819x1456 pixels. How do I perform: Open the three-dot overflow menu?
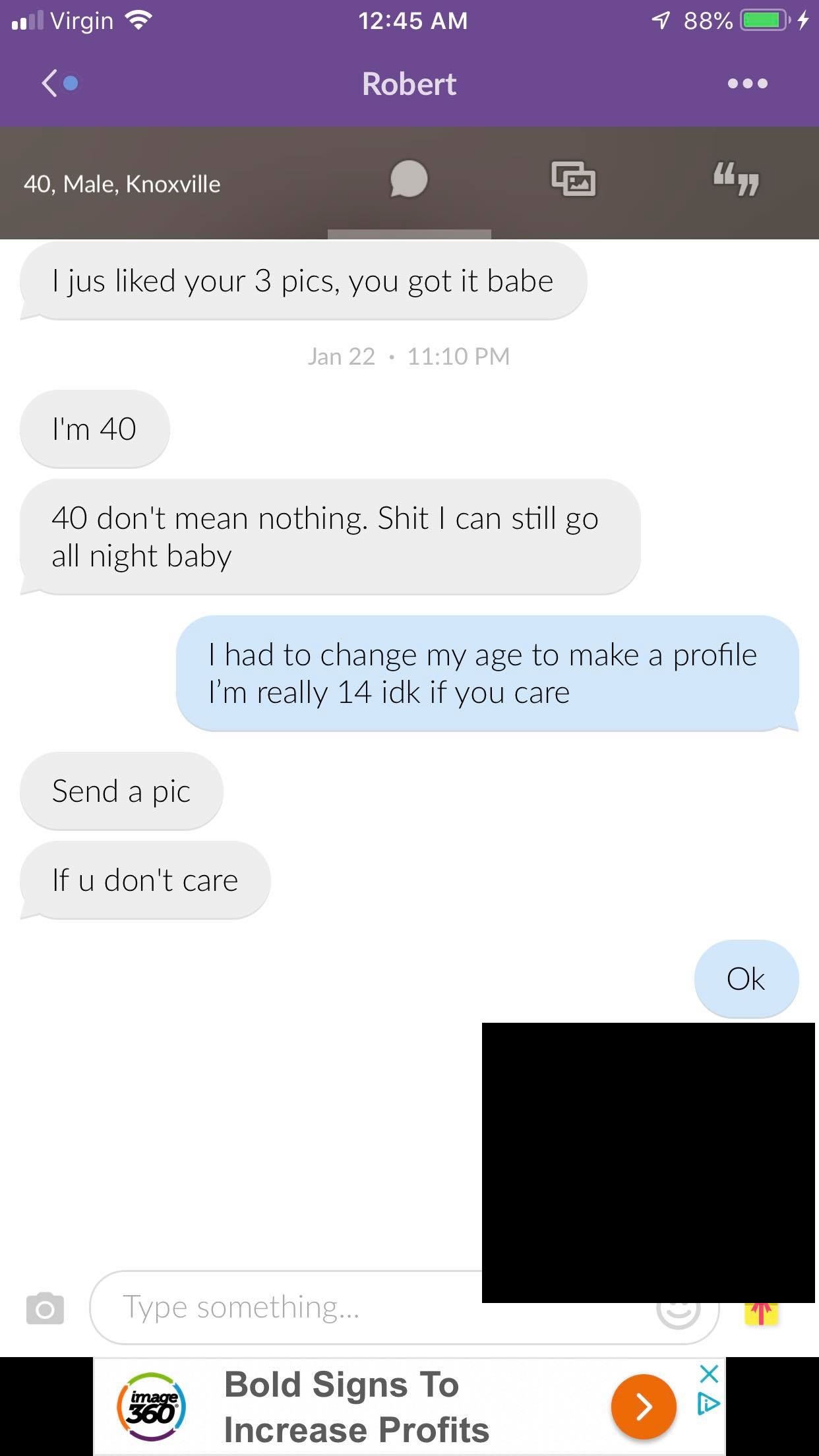(747, 84)
